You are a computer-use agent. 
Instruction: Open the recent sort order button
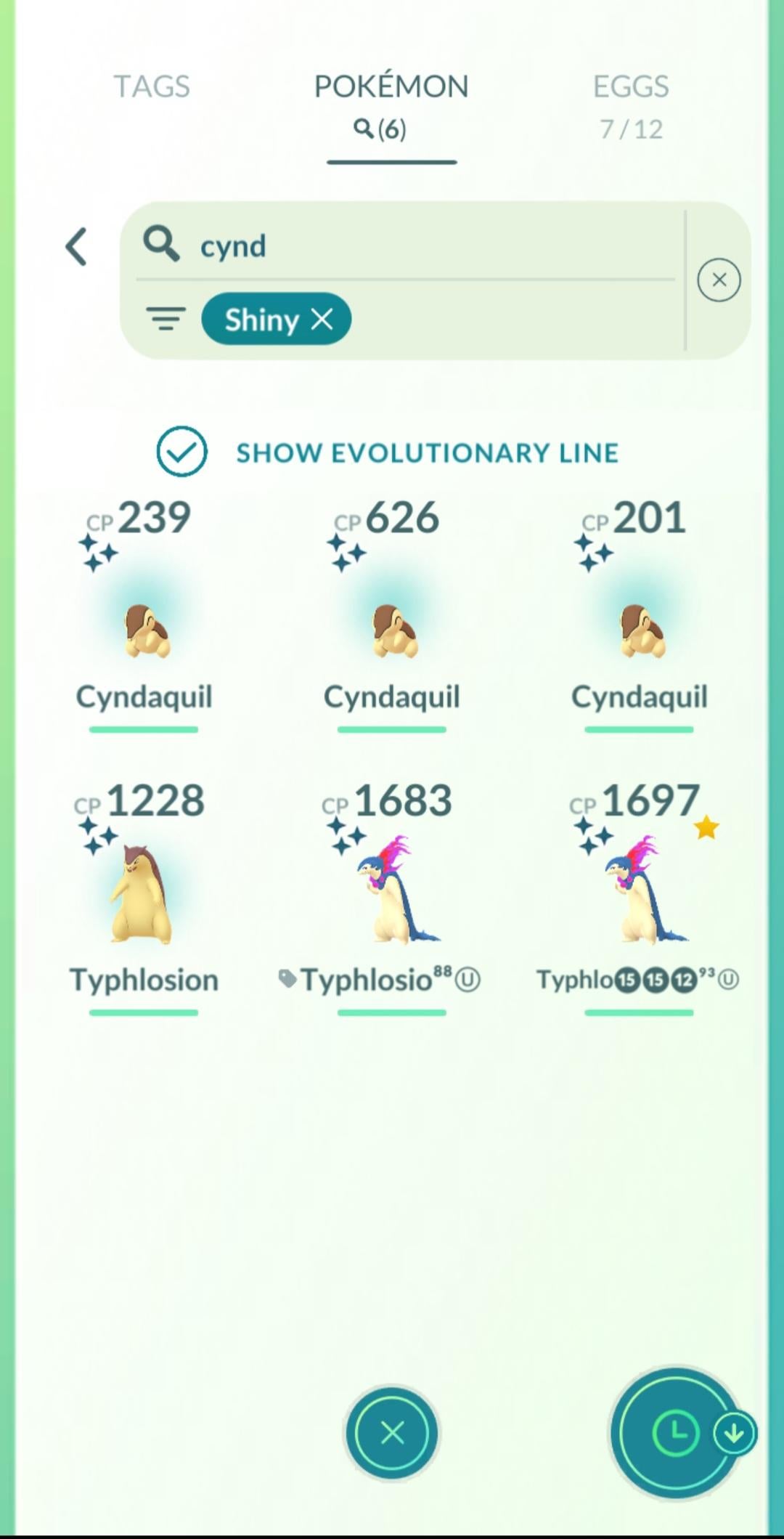coord(677,1433)
